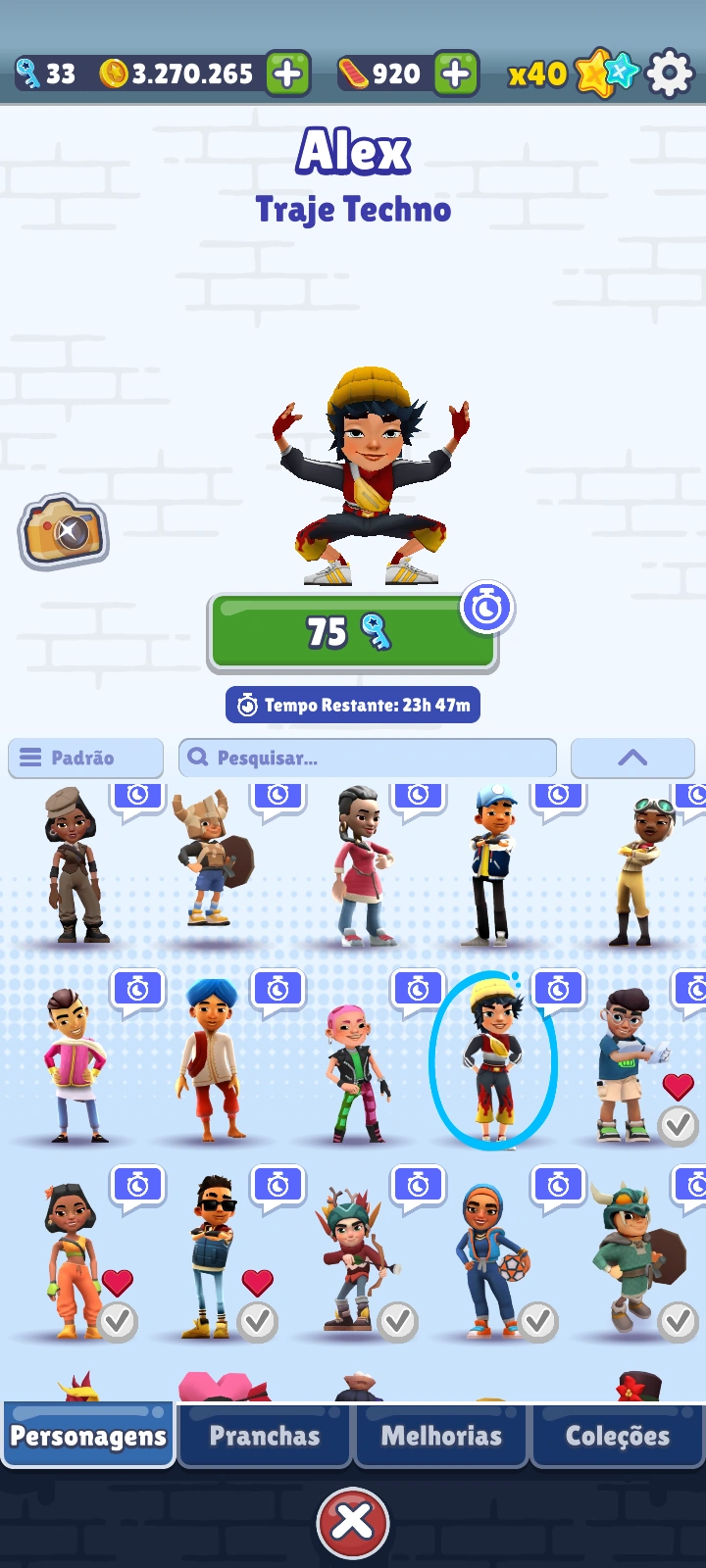The image size is (706, 1568).
Task: Add more hoverboards with the plus button
Action: (456, 73)
